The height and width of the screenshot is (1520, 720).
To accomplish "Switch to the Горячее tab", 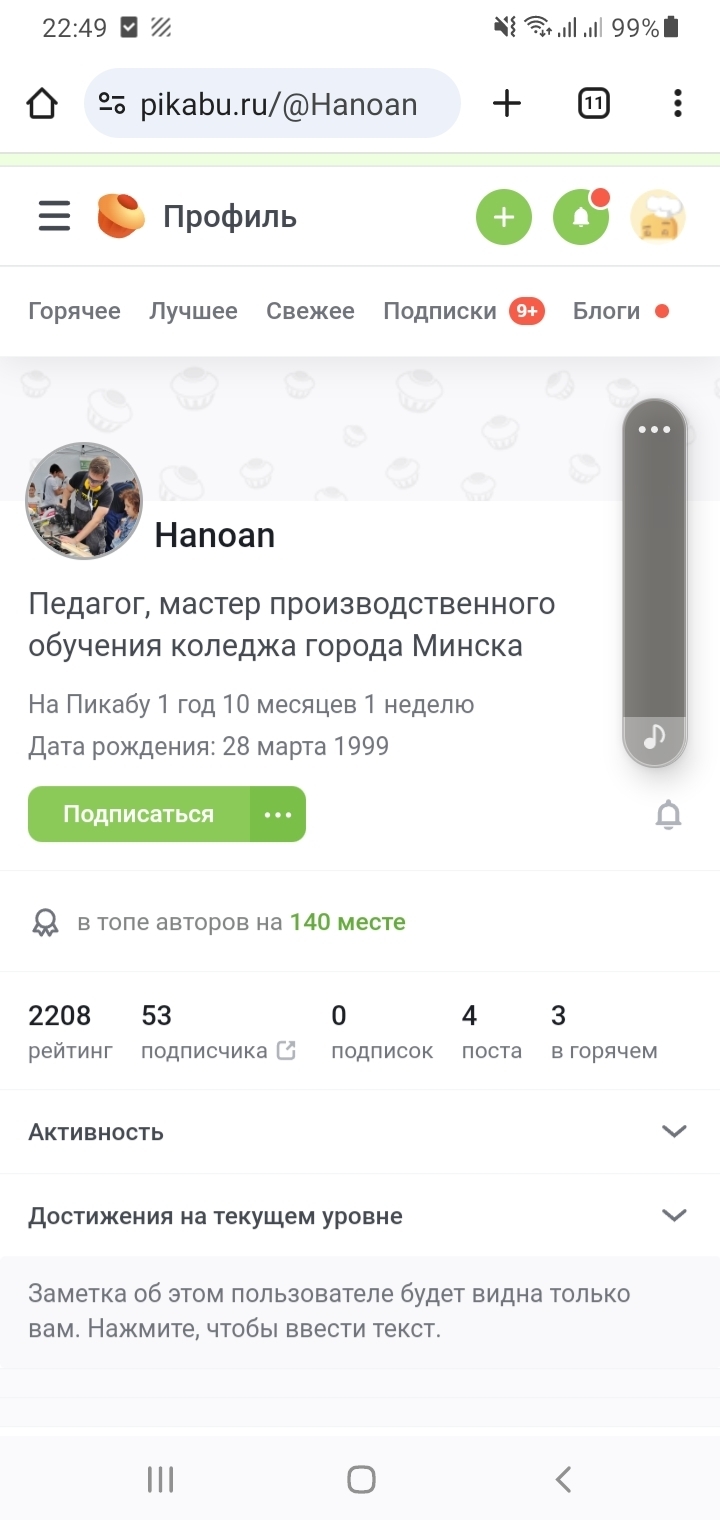I will pyautogui.click(x=74, y=311).
